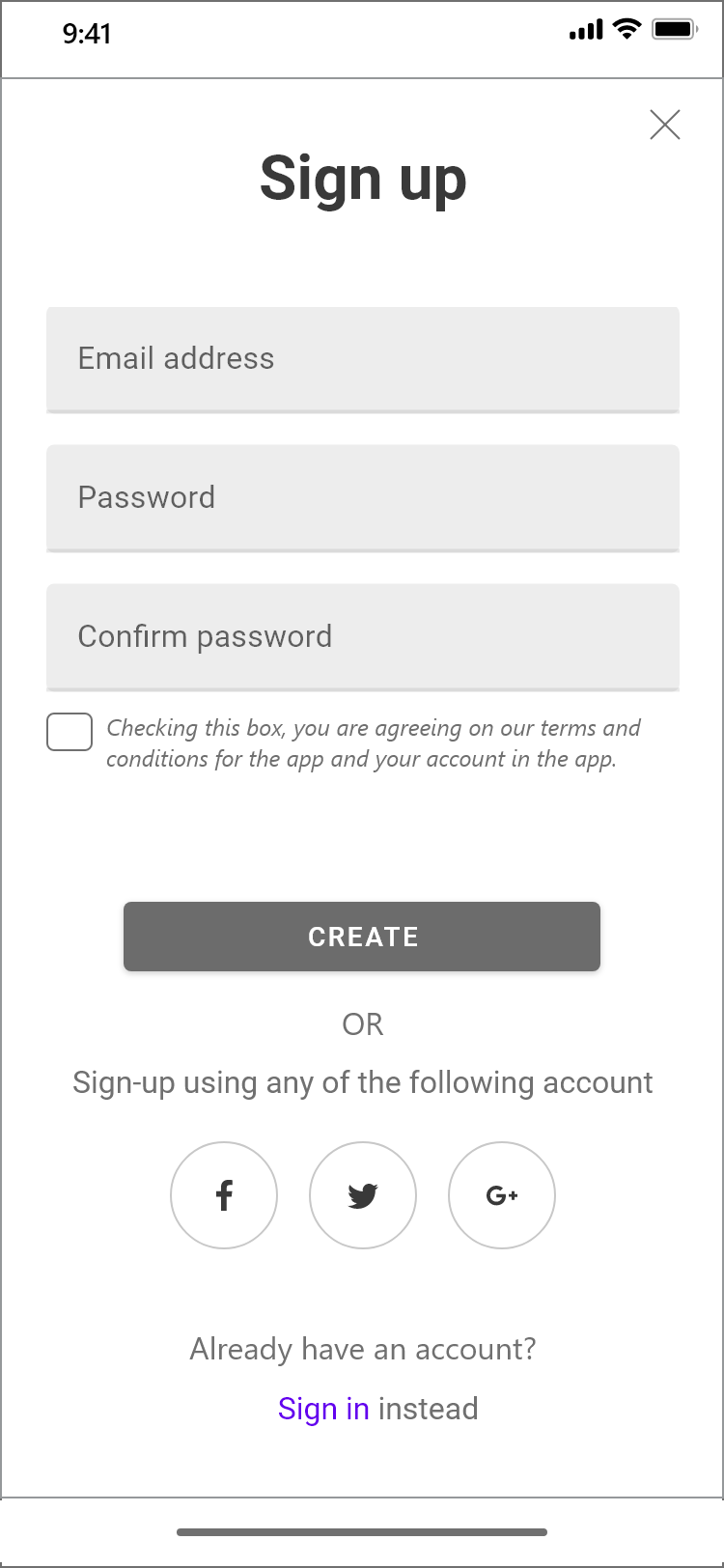The height and width of the screenshot is (1568, 724).
Task: Close the Sign up screen
Action: [x=665, y=125]
